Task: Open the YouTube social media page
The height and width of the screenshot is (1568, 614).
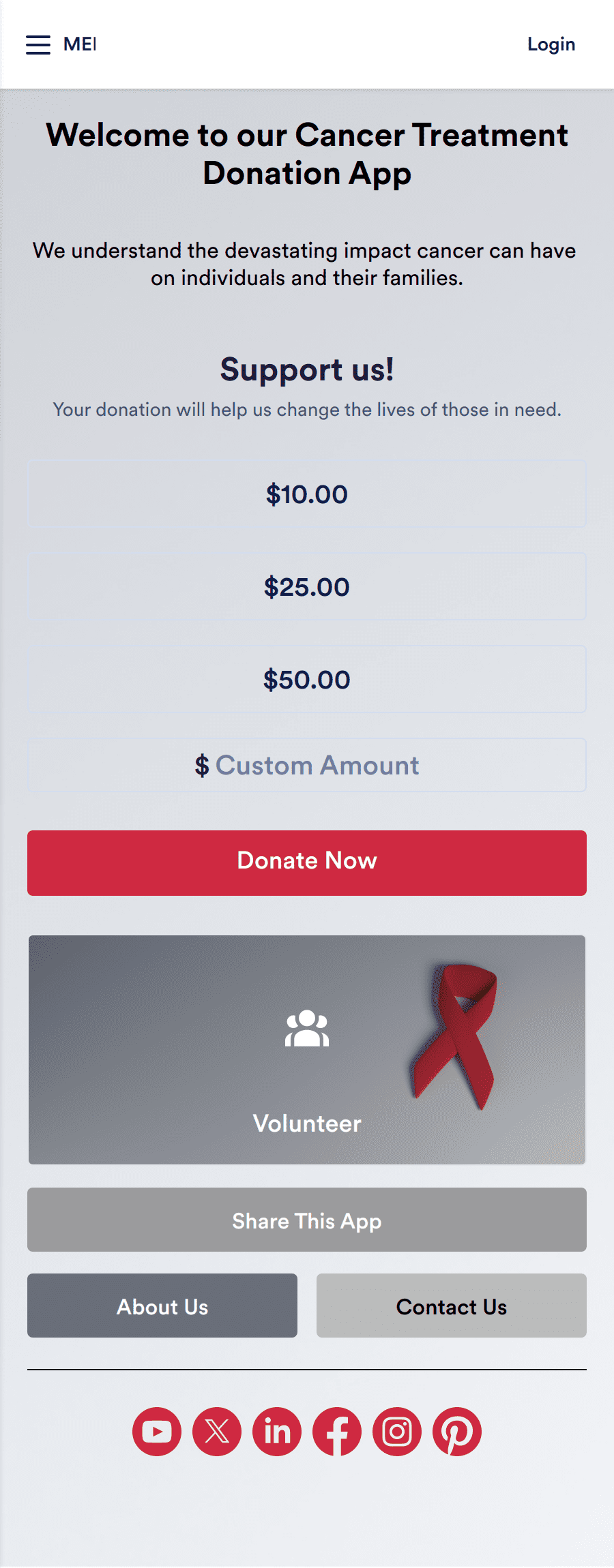Action: 157,1432
